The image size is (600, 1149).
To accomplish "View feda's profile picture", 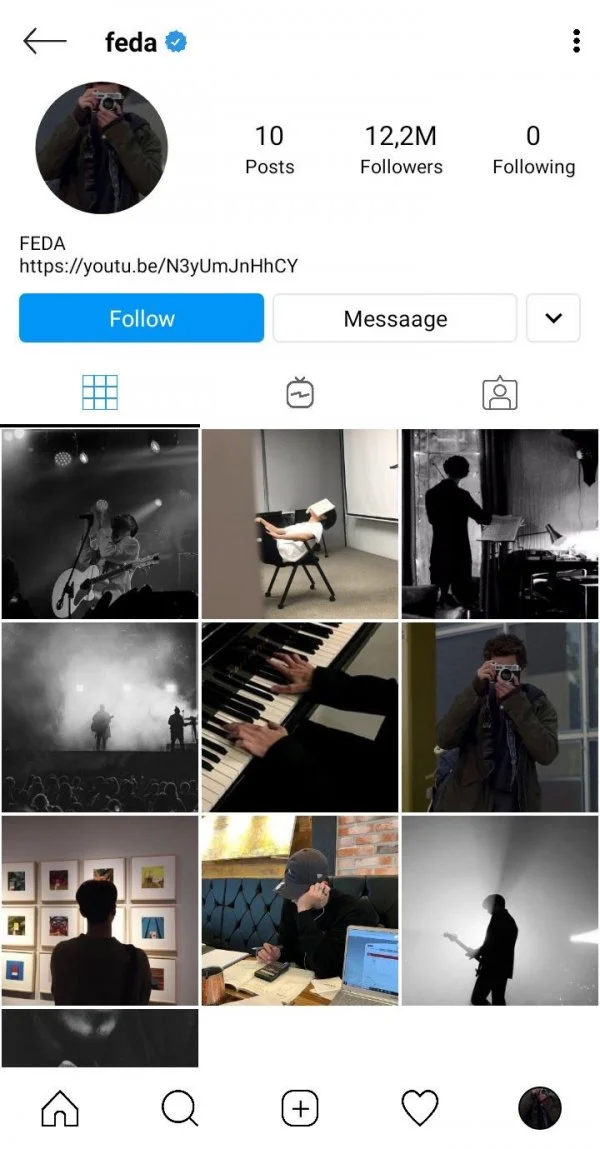I will click(x=101, y=148).
